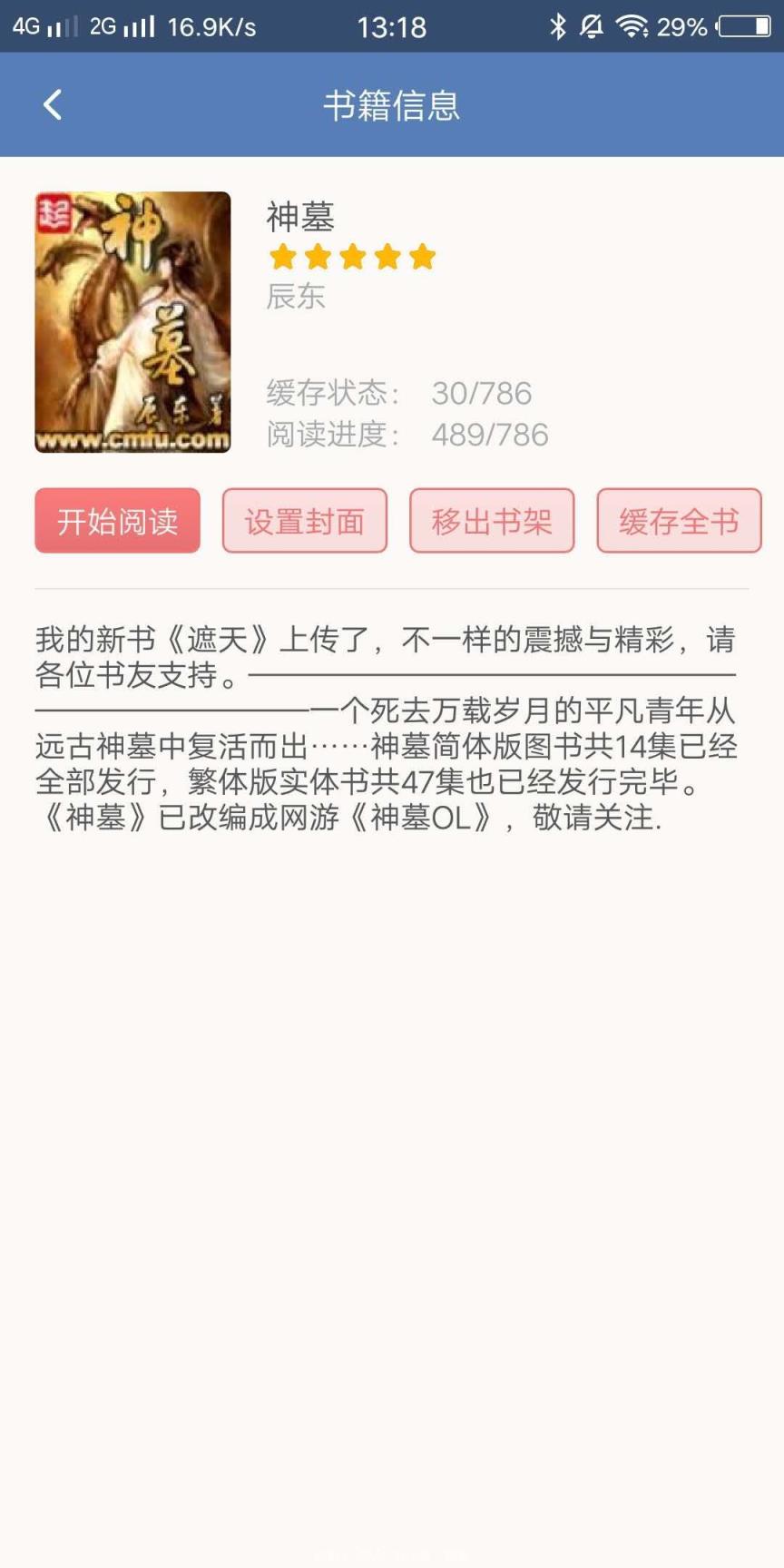This screenshot has height=1568, width=784.
Task: Select the third rating star
Action: pos(350,257)
